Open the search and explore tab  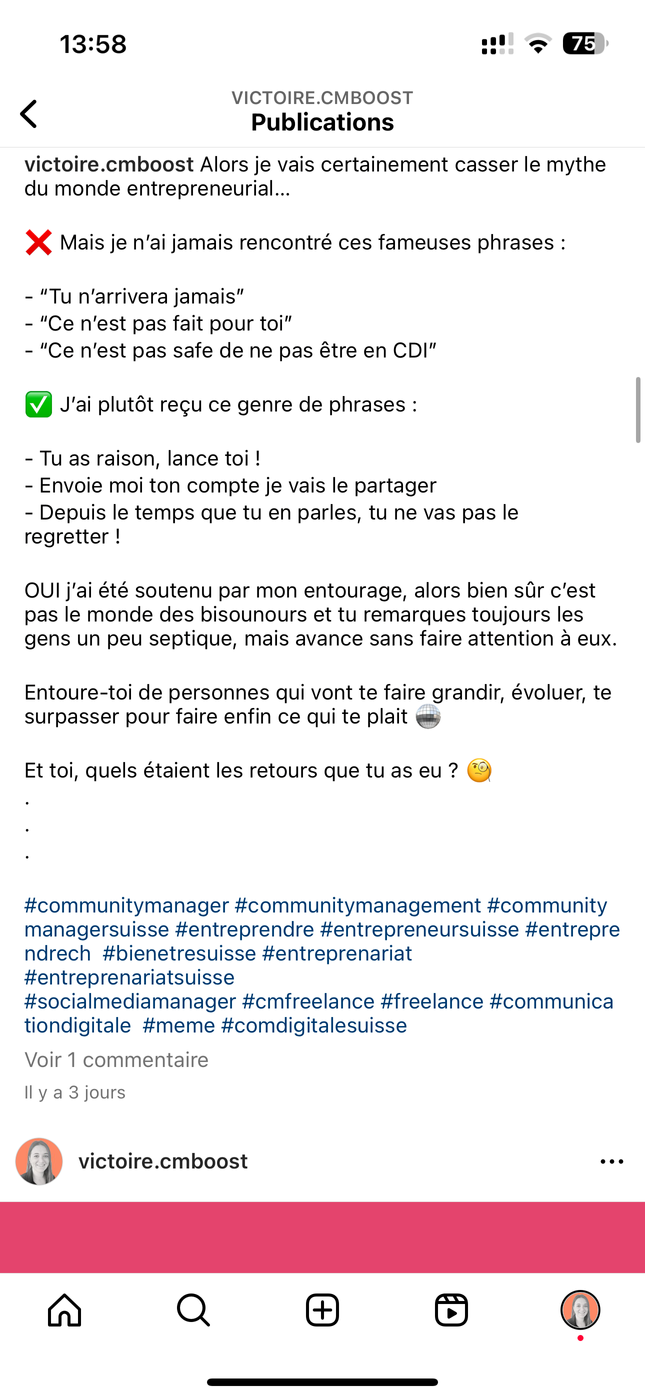193,1310
